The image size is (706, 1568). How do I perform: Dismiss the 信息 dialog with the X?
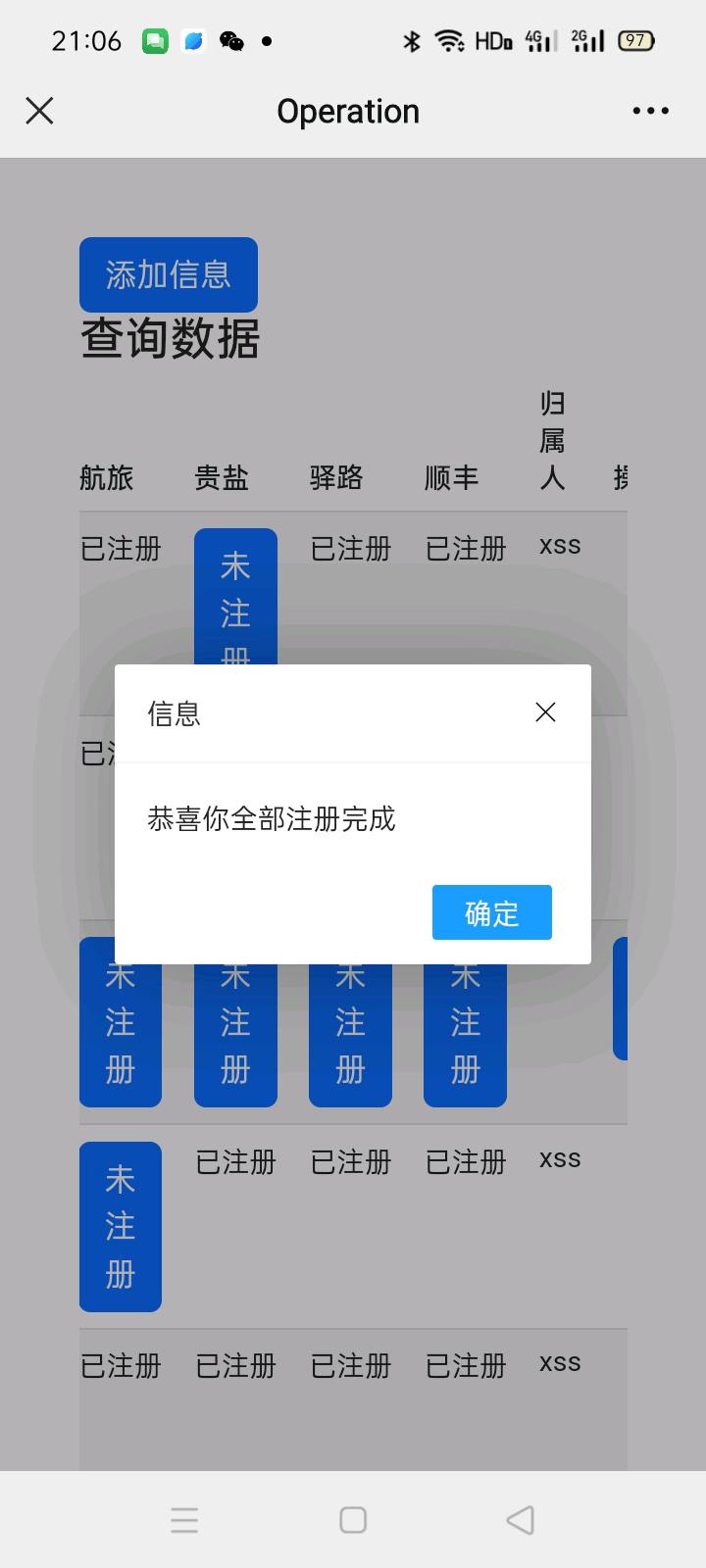[x=545, y=712]
